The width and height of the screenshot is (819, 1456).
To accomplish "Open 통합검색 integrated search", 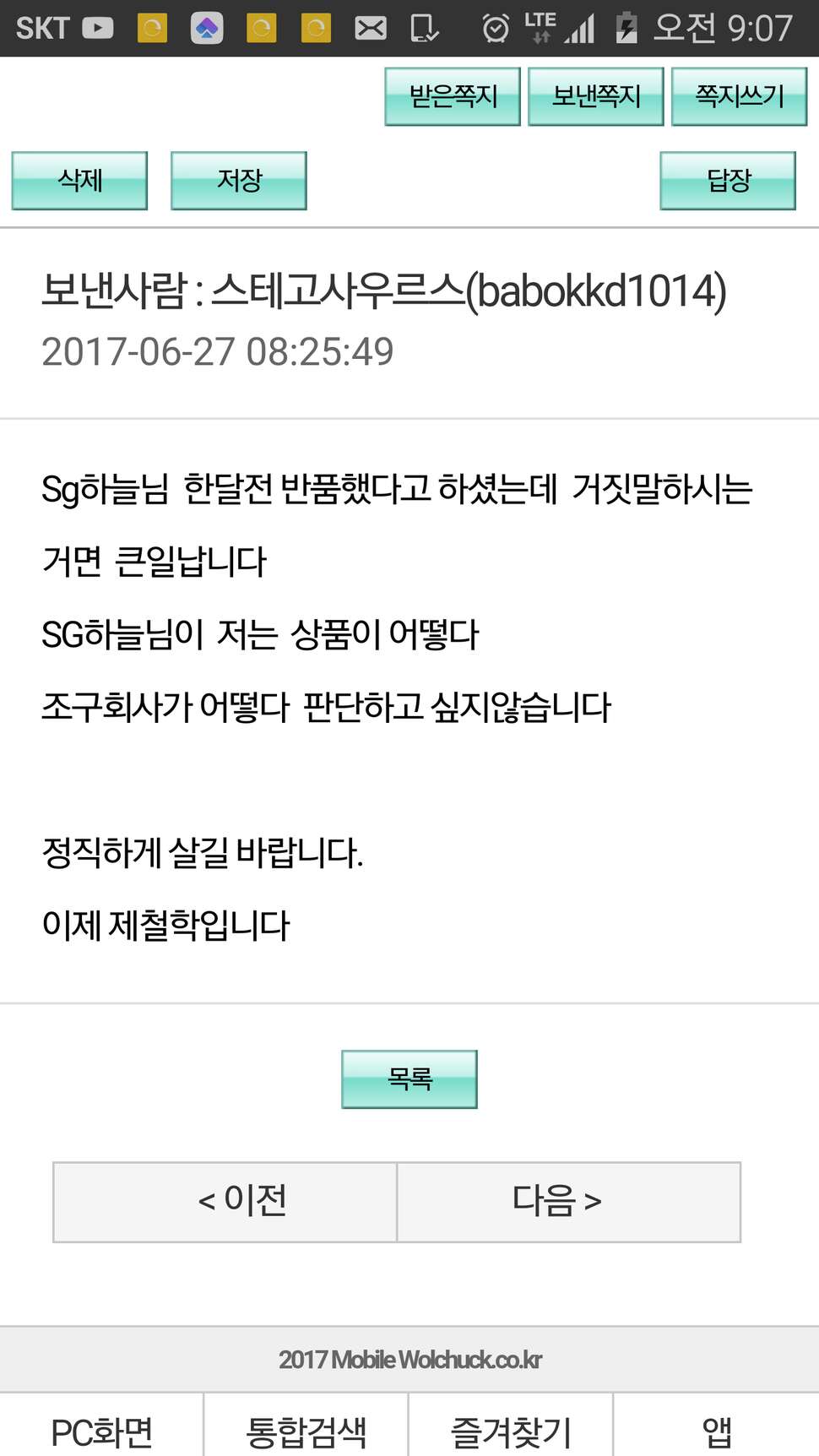I will tap(306, 1430).
